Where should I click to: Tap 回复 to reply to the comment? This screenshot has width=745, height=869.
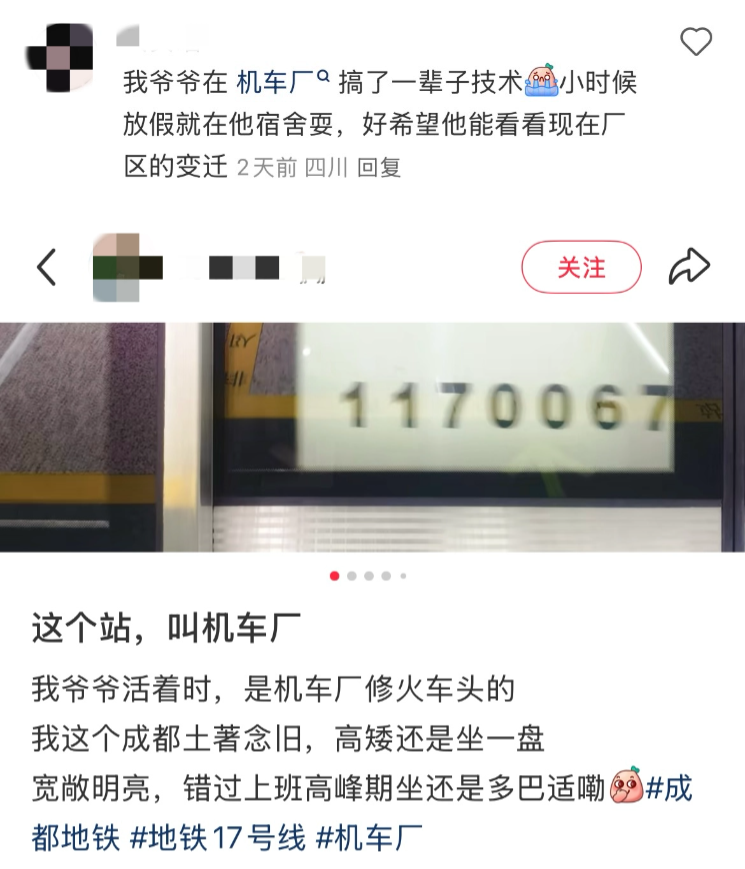(379, 168)
